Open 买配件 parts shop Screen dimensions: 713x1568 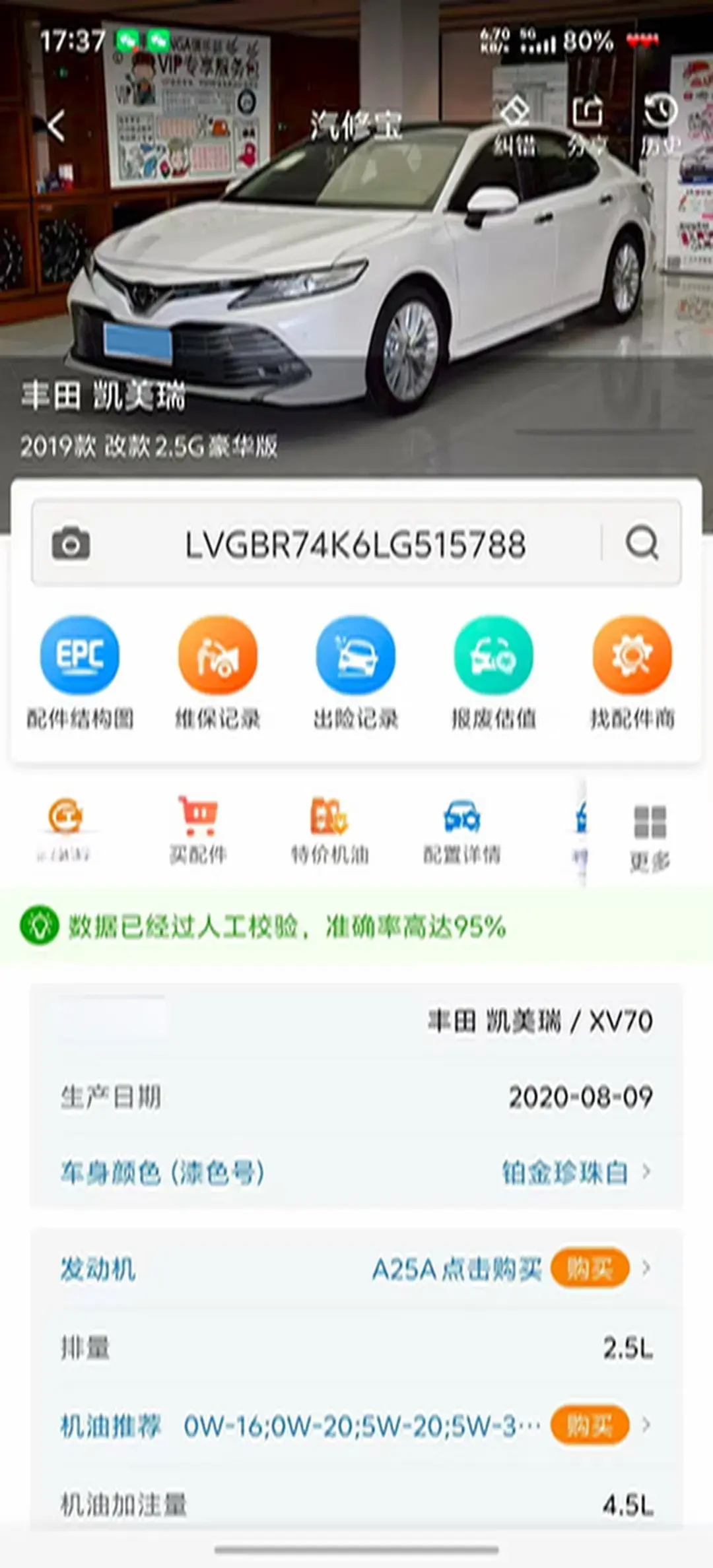coord(198,830)
